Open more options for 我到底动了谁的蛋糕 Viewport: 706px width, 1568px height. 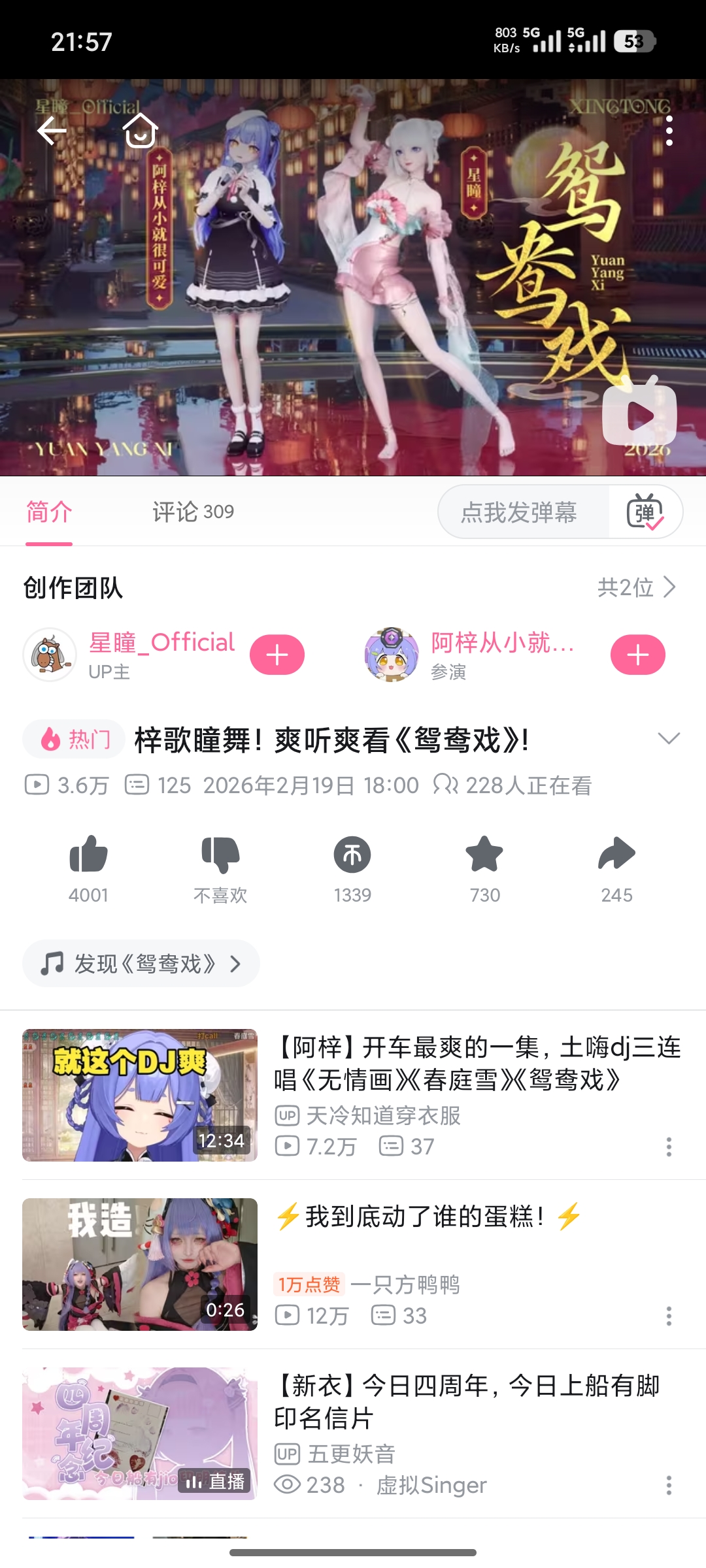(669, 1316)
